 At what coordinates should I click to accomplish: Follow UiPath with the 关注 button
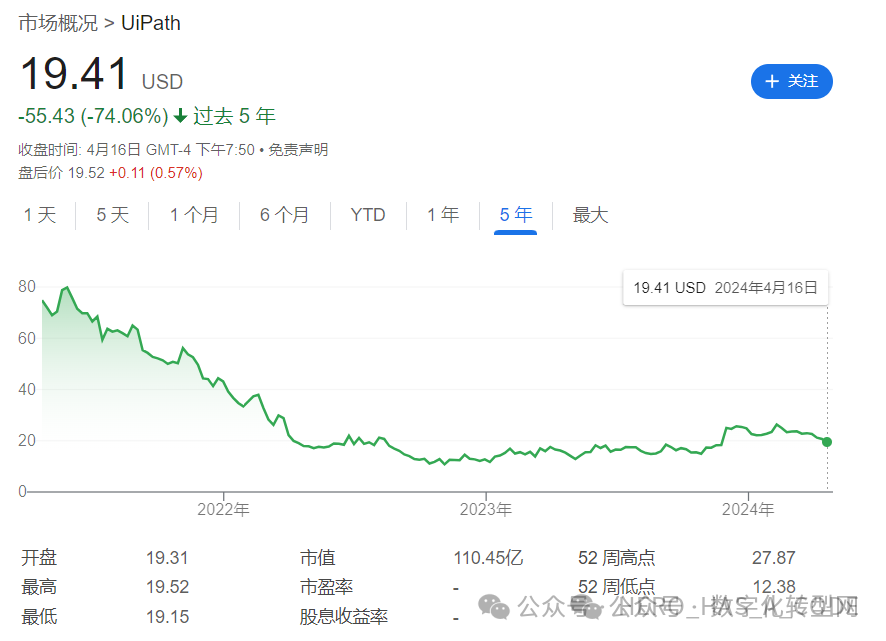(791, 81)
